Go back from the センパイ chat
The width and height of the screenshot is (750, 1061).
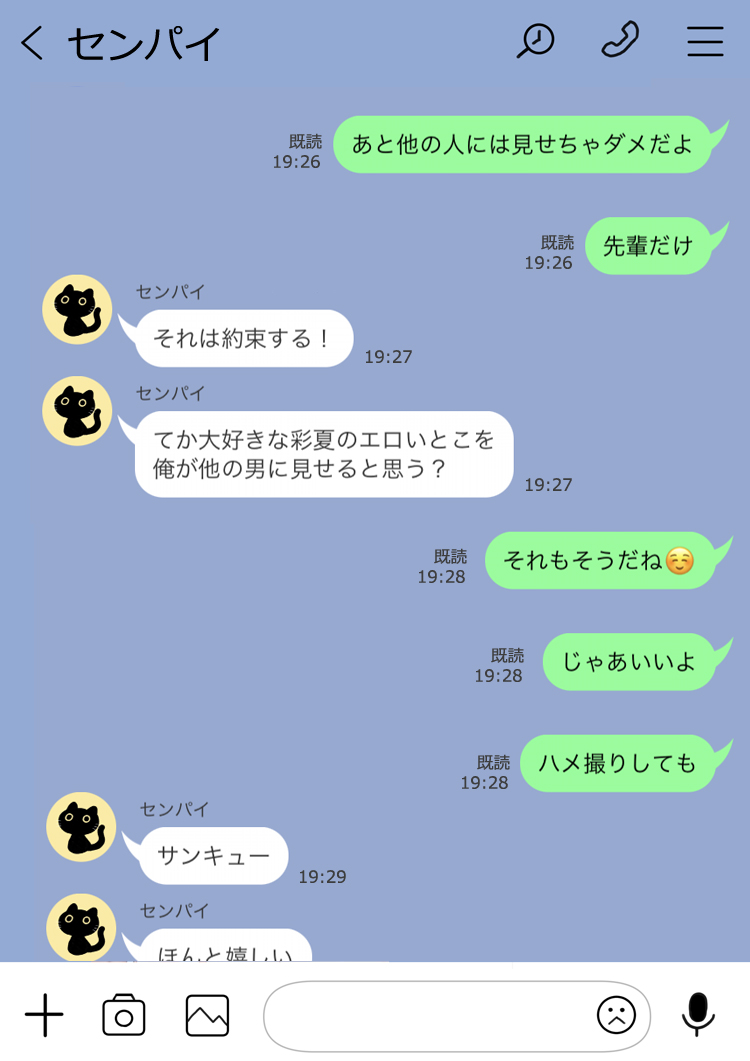[x=32, y=43]
